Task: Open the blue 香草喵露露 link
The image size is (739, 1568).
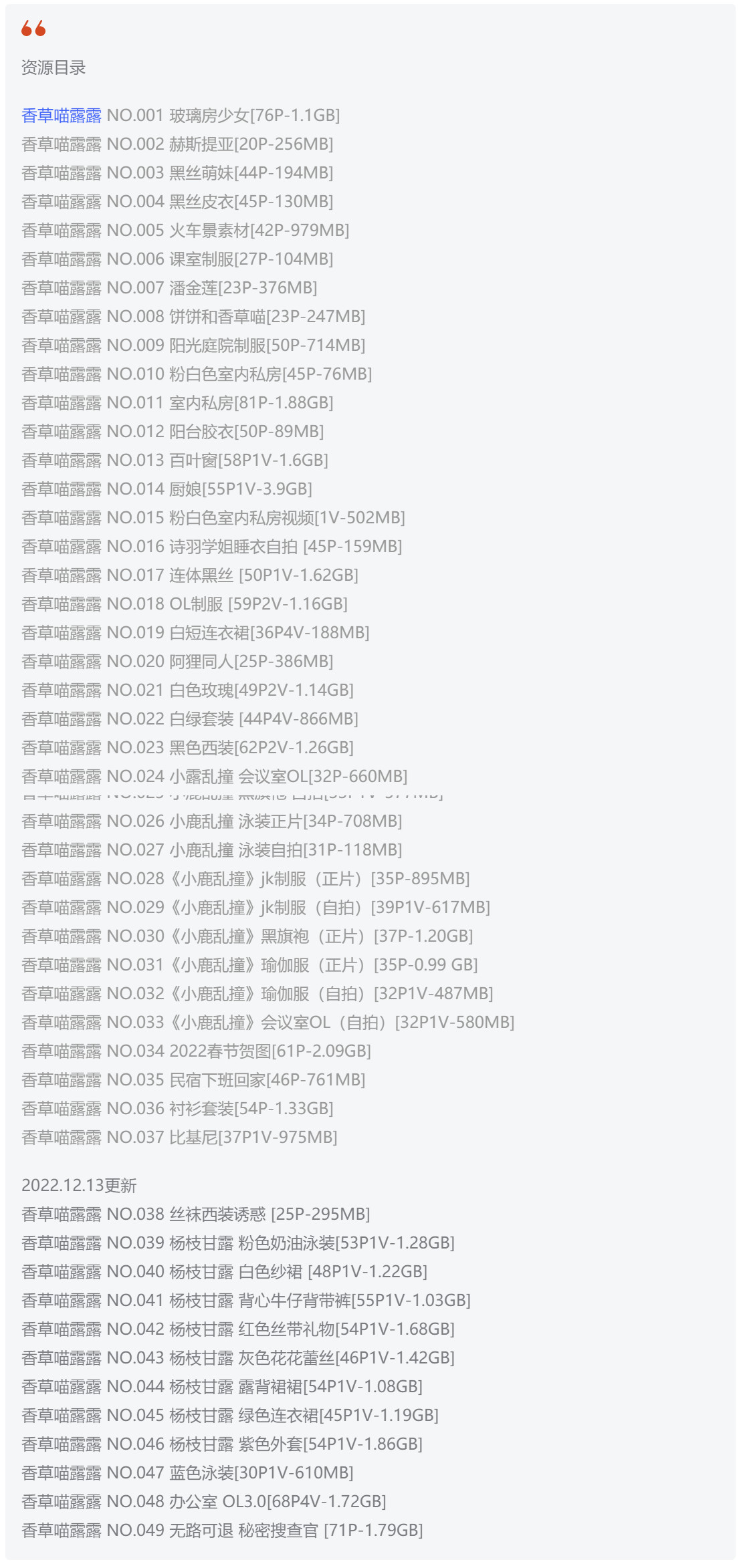Action: pyautogui.click(x=62, y=116)
